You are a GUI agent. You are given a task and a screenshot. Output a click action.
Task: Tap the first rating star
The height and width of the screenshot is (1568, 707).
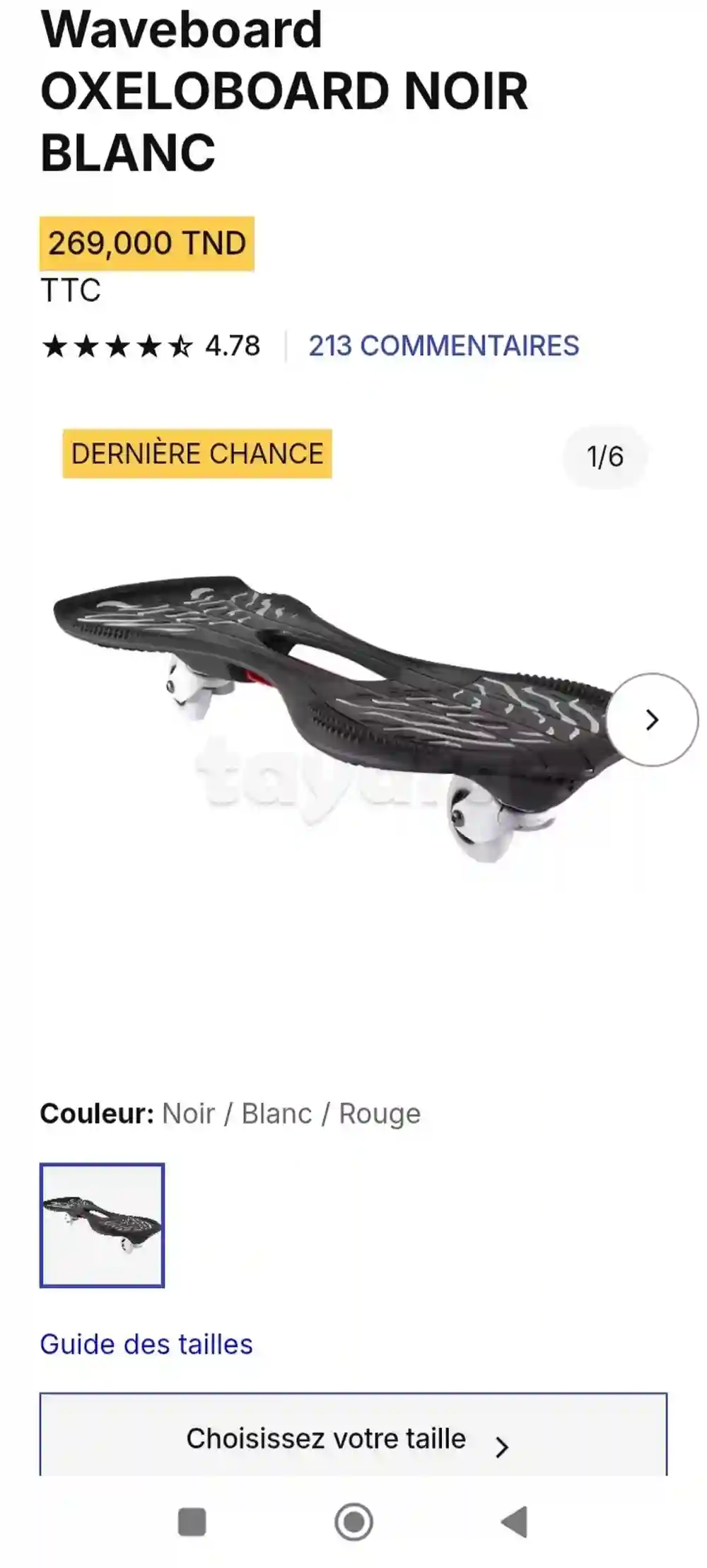tap(54, 346)
